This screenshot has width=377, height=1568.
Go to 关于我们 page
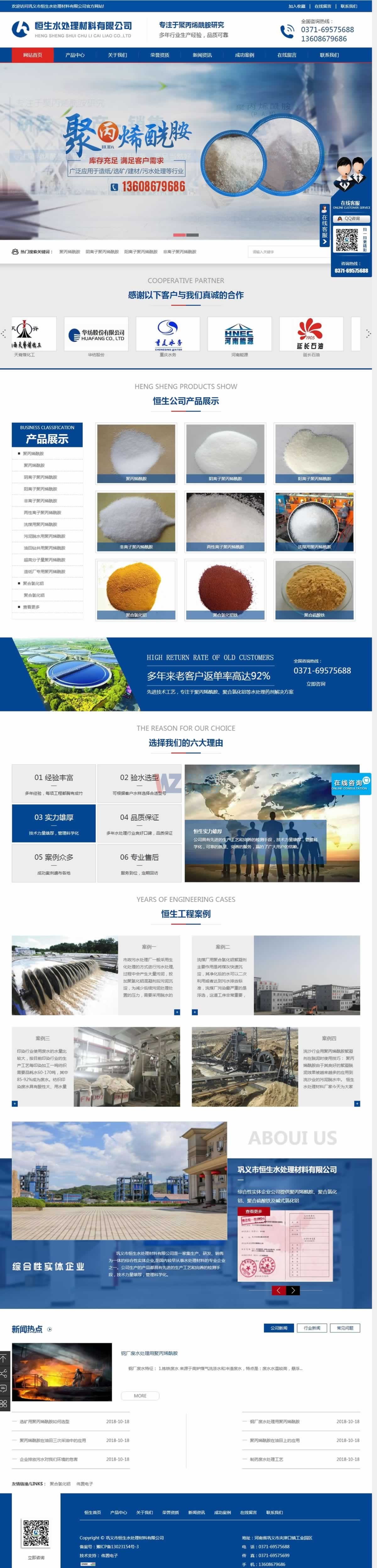click(117, 55)
